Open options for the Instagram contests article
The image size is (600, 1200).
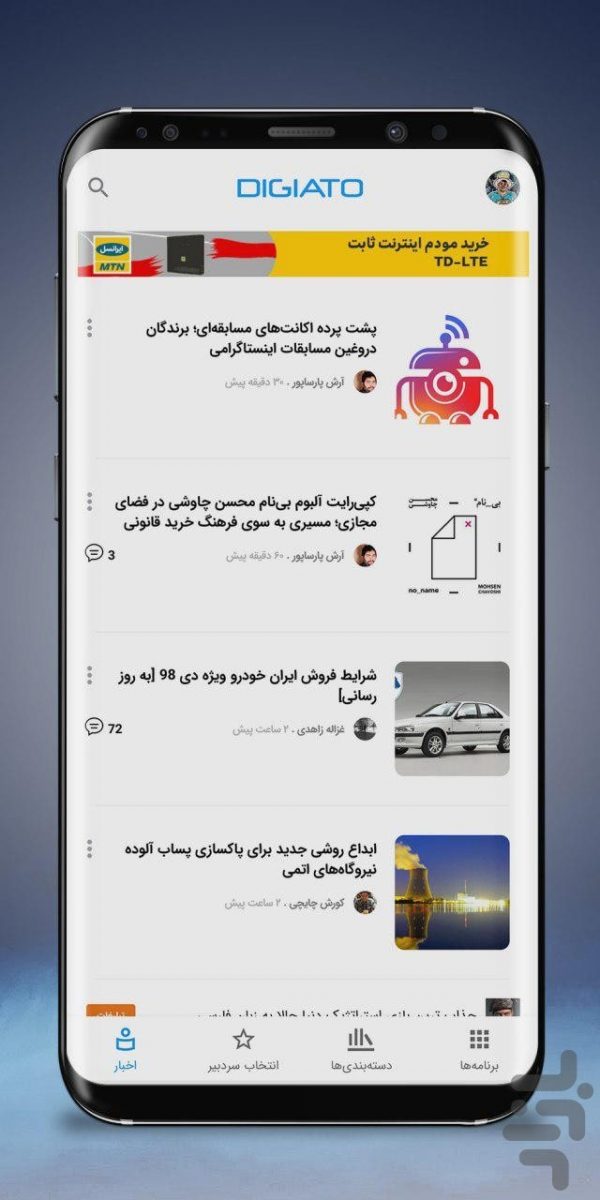(x=89, y=328)
